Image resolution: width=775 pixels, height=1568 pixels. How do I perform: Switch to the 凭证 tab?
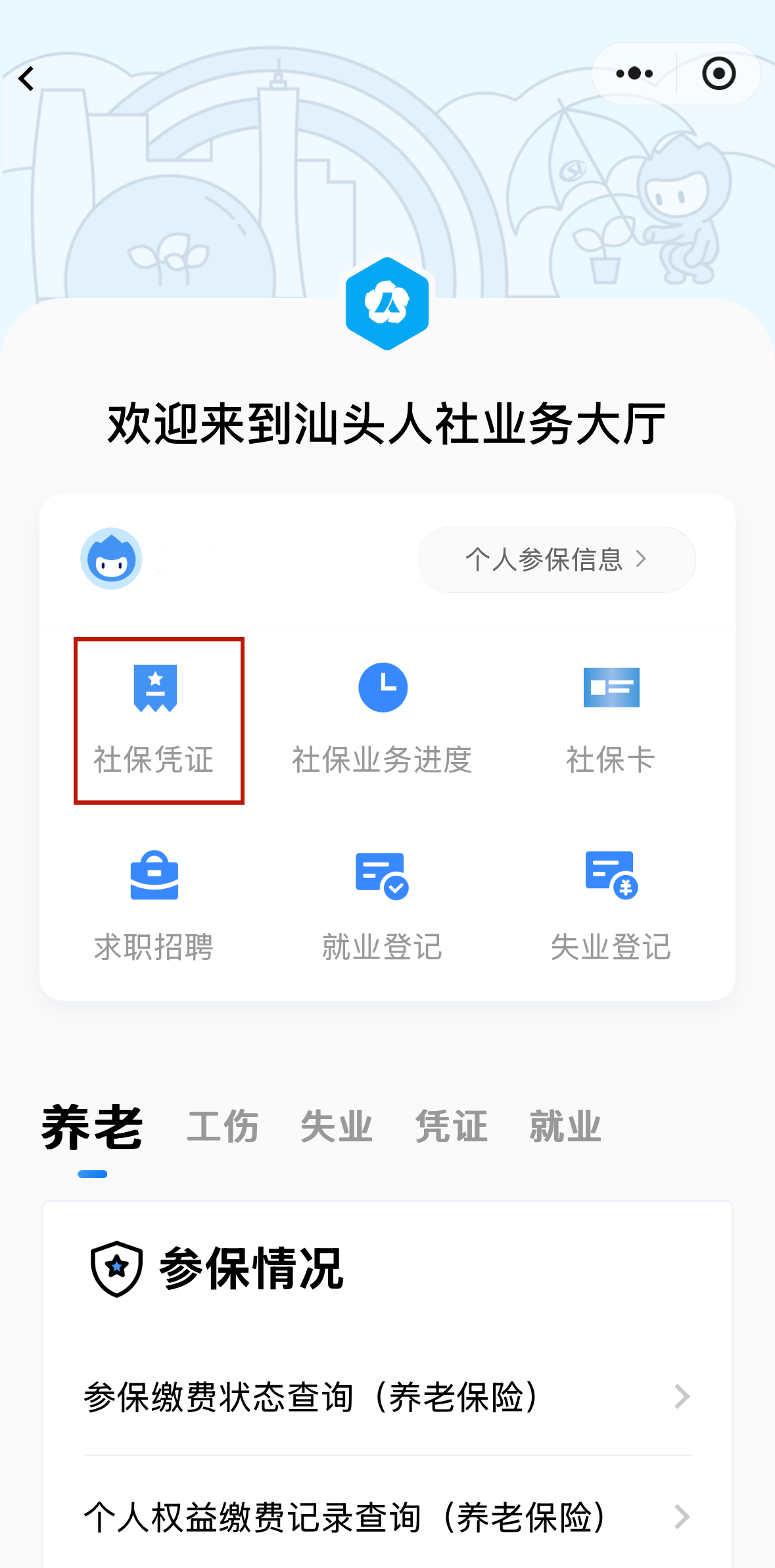451,1128
